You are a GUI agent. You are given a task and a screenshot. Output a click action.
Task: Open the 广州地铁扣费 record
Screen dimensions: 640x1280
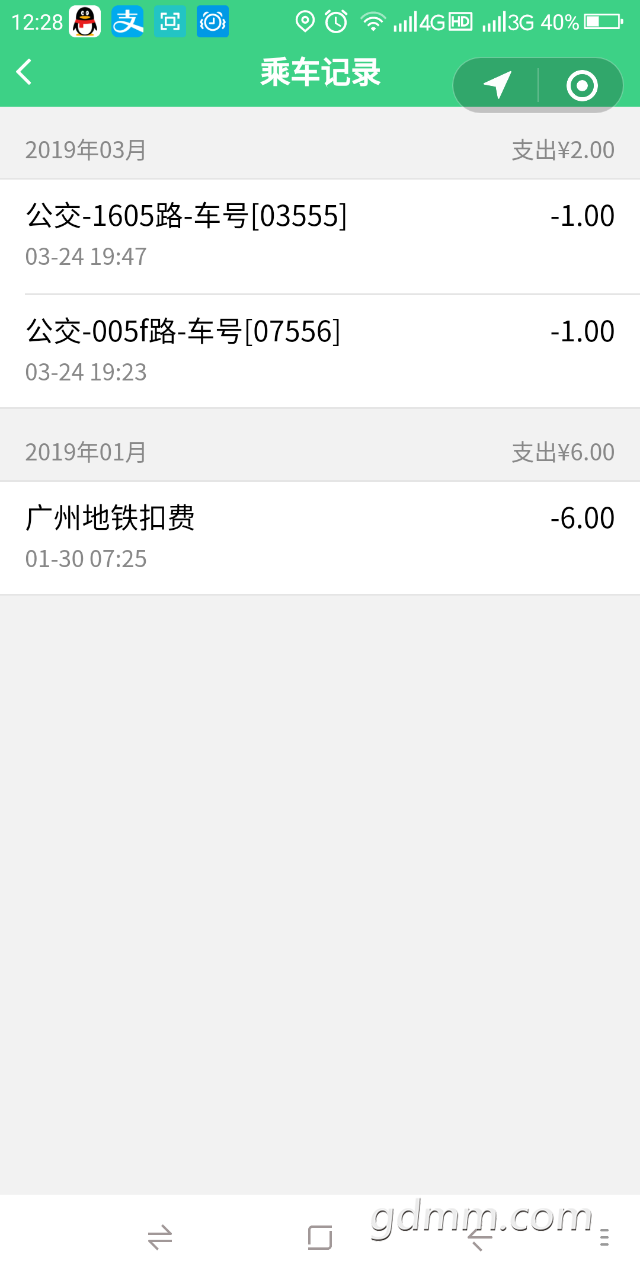(x=320, y=538)
